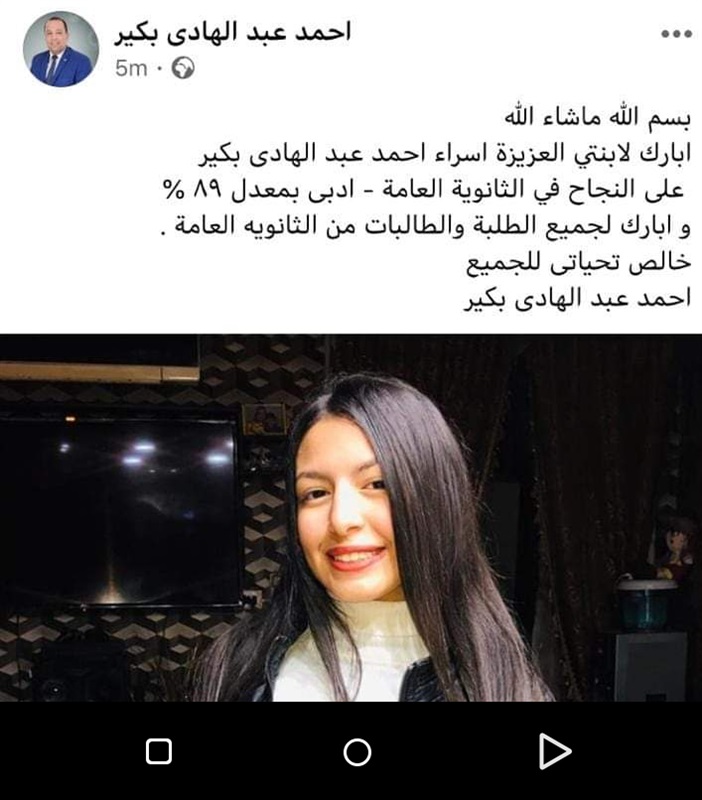Open احمد عبد الهادى بكير profile picture
Image resolution: width=702 pixels, height=800 pixels.
[x=61, y=49]
